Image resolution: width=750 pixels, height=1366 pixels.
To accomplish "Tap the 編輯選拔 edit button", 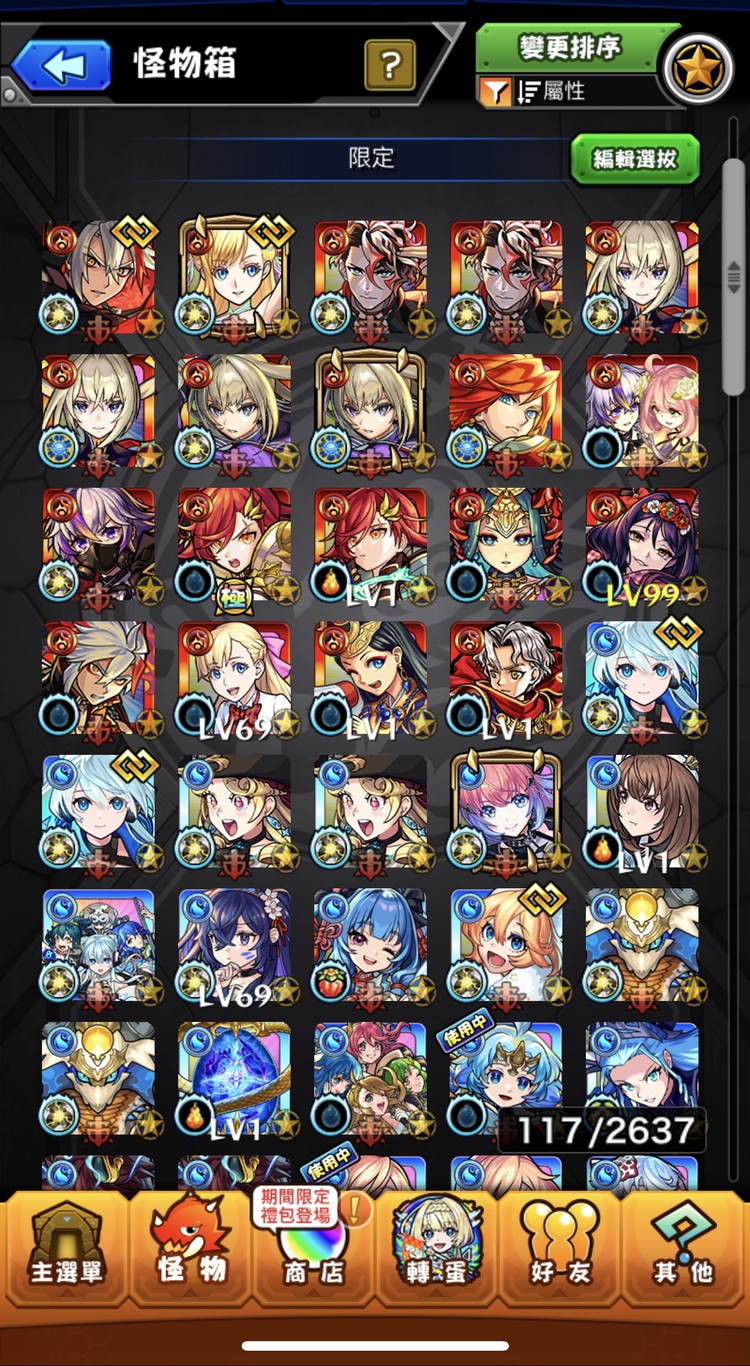I will point(634,158).
